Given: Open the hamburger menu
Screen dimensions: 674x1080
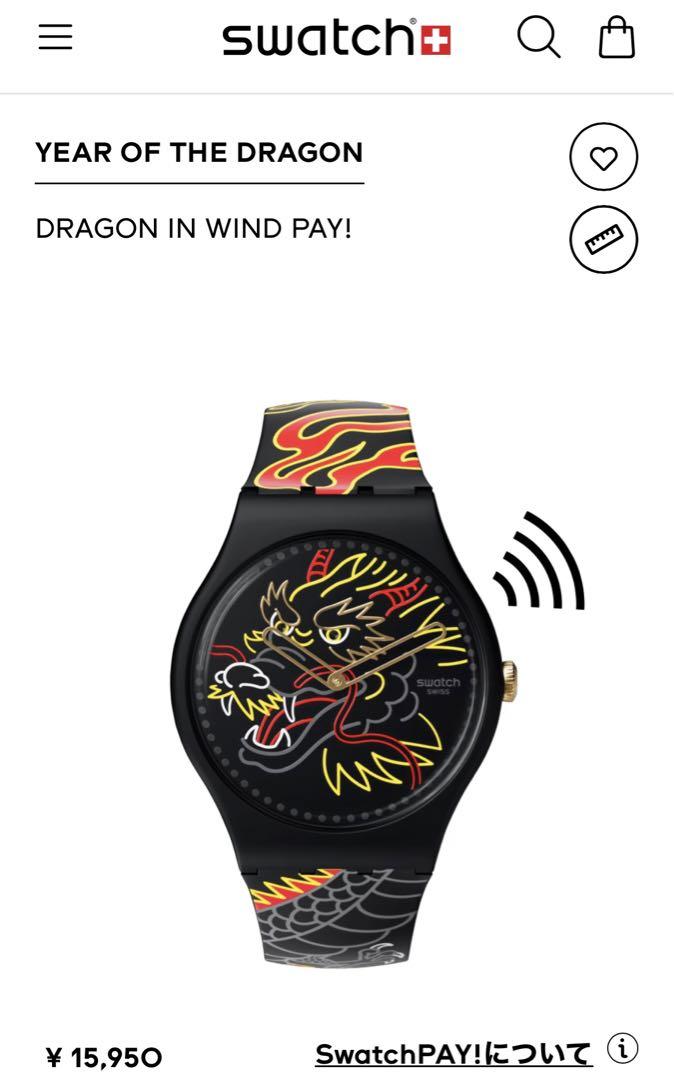Looking at the screenshot, I should [x=55, y=38].
